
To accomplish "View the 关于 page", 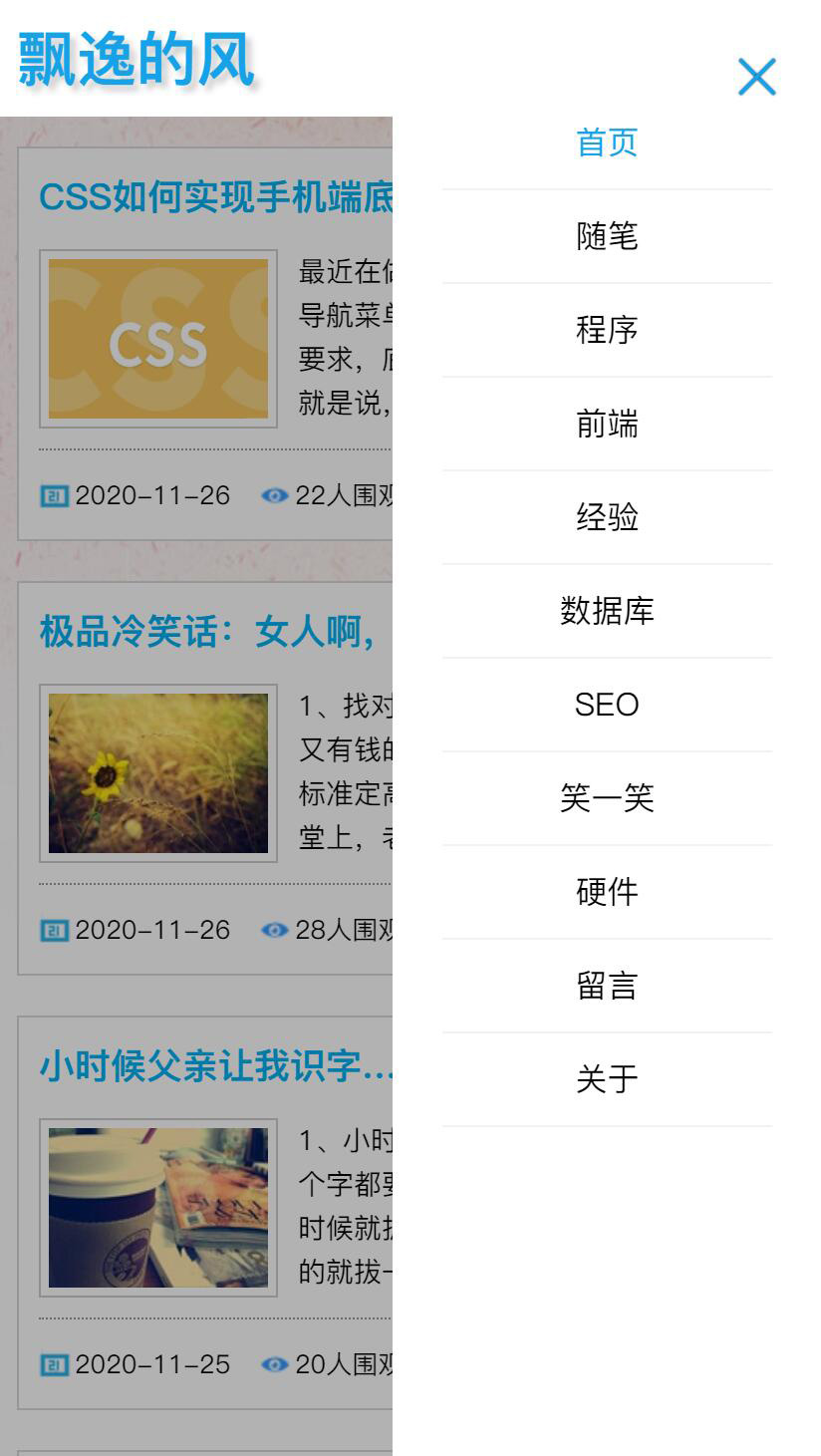I will click(x=607, y=1080).
